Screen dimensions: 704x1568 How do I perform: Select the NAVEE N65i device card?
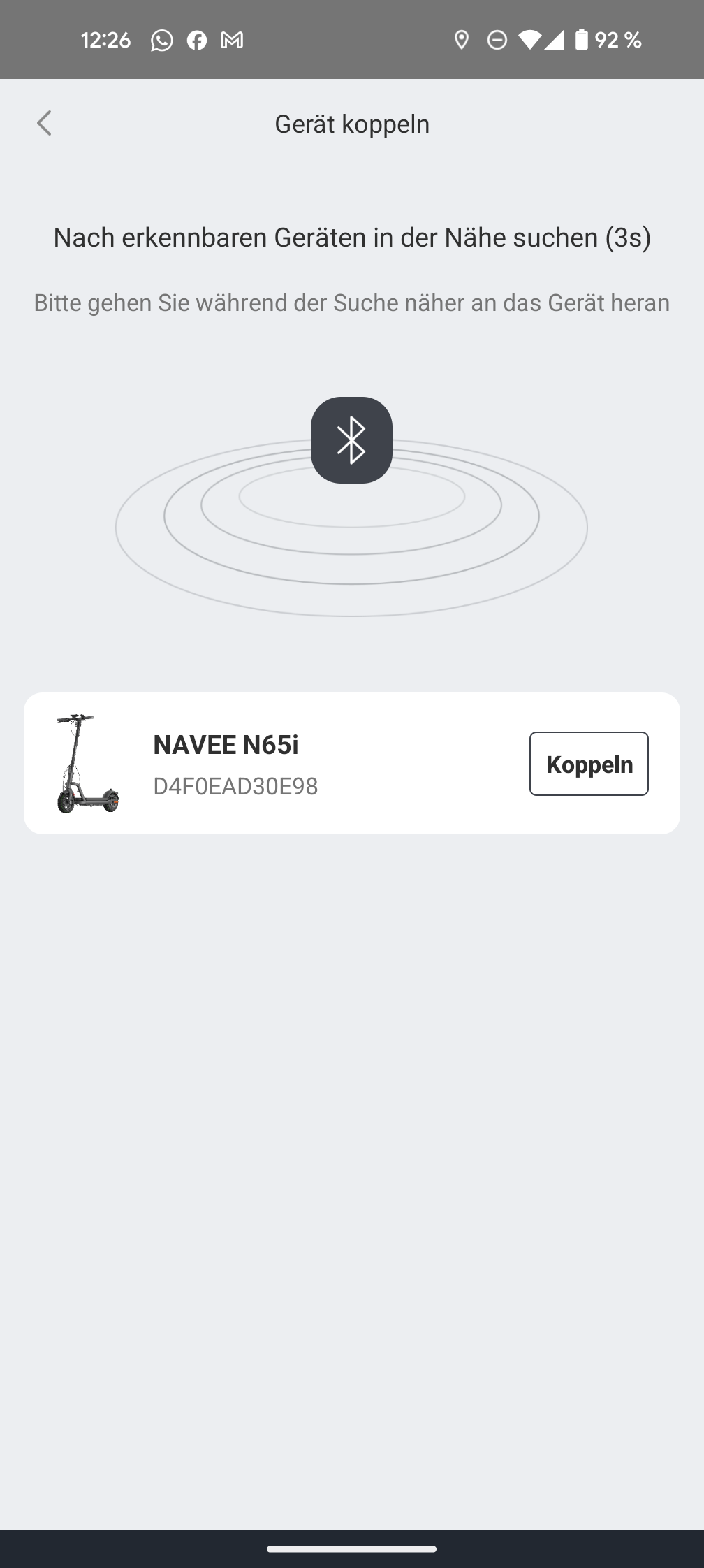[x=279, y=763]
